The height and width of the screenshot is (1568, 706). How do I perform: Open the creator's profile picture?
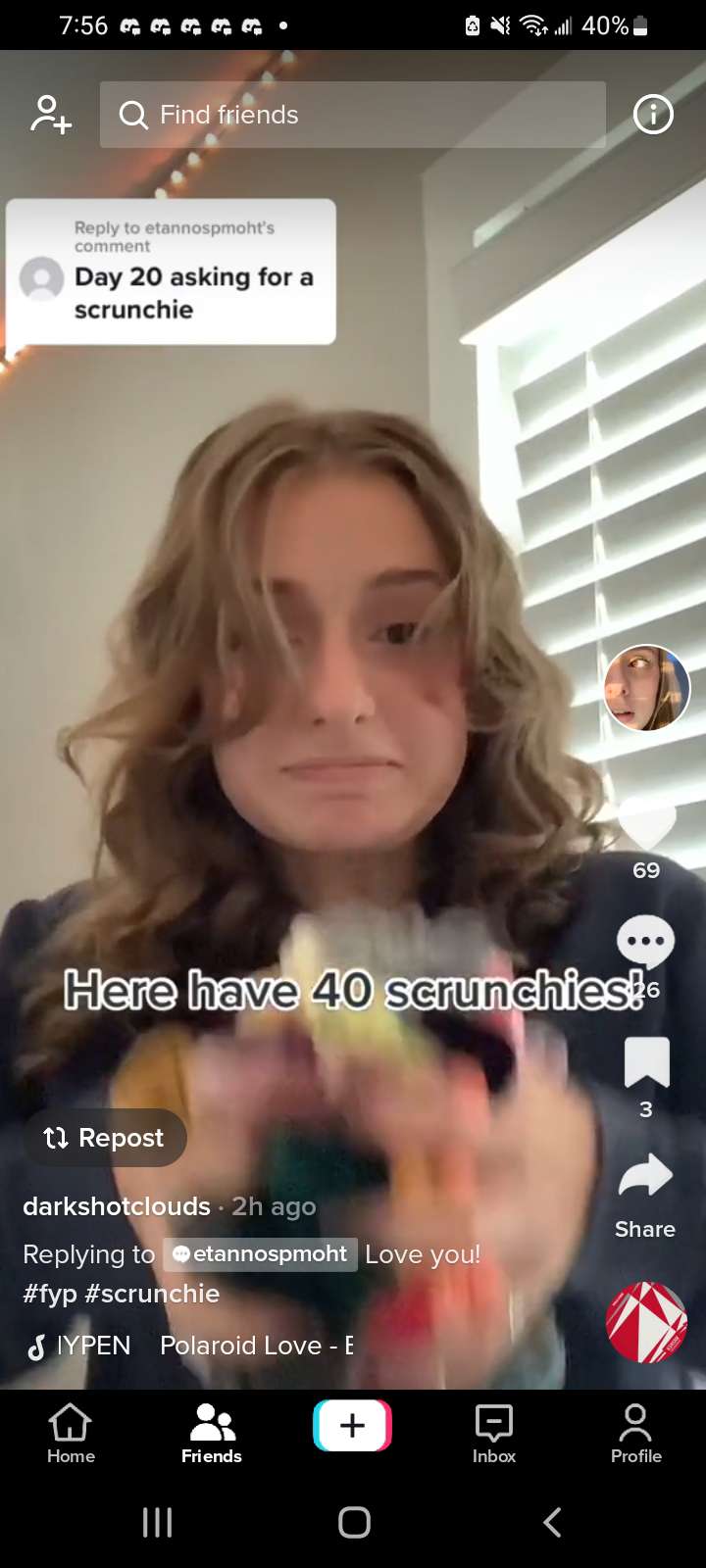pos(647,688)
